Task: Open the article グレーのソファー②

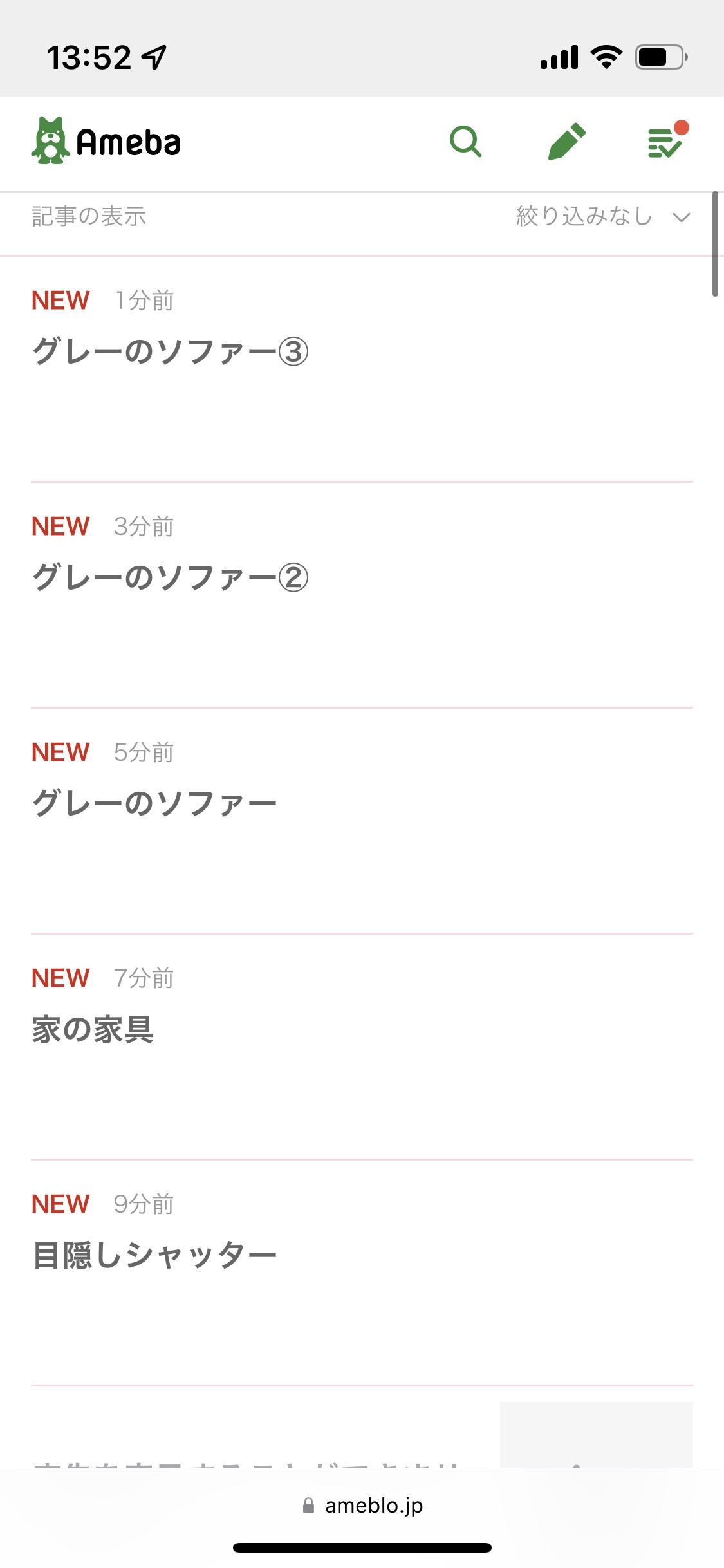Action: coord(171,577)
